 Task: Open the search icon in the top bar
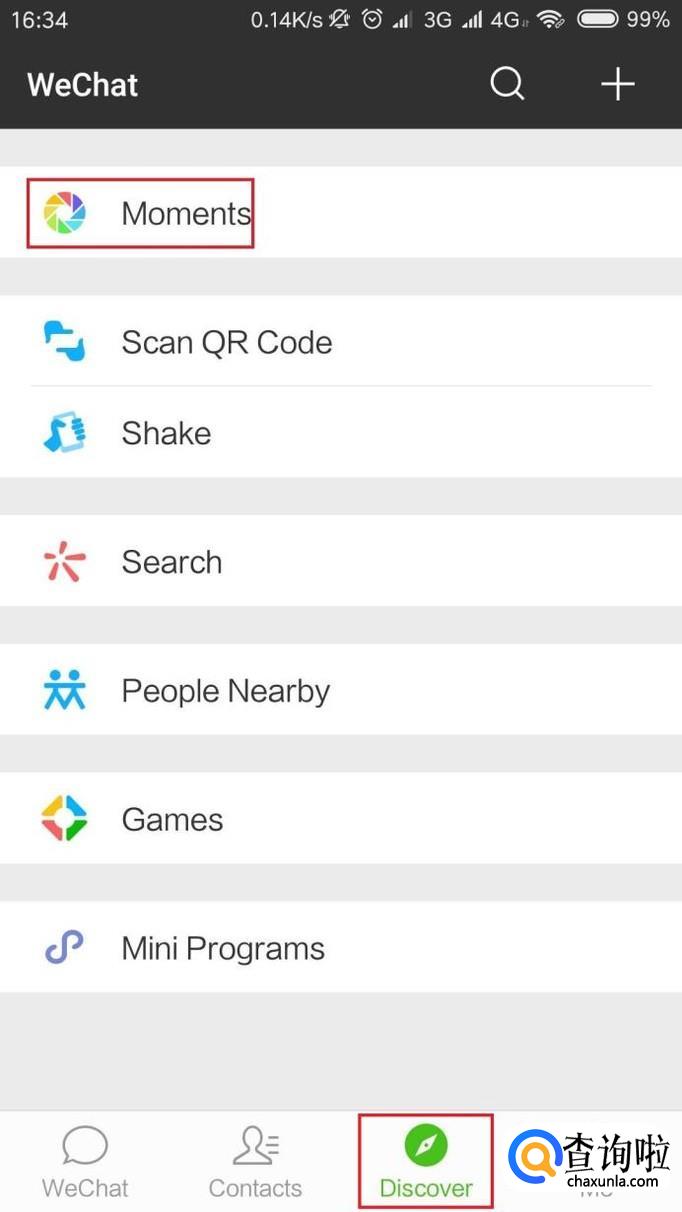click(x=507, y=84)
